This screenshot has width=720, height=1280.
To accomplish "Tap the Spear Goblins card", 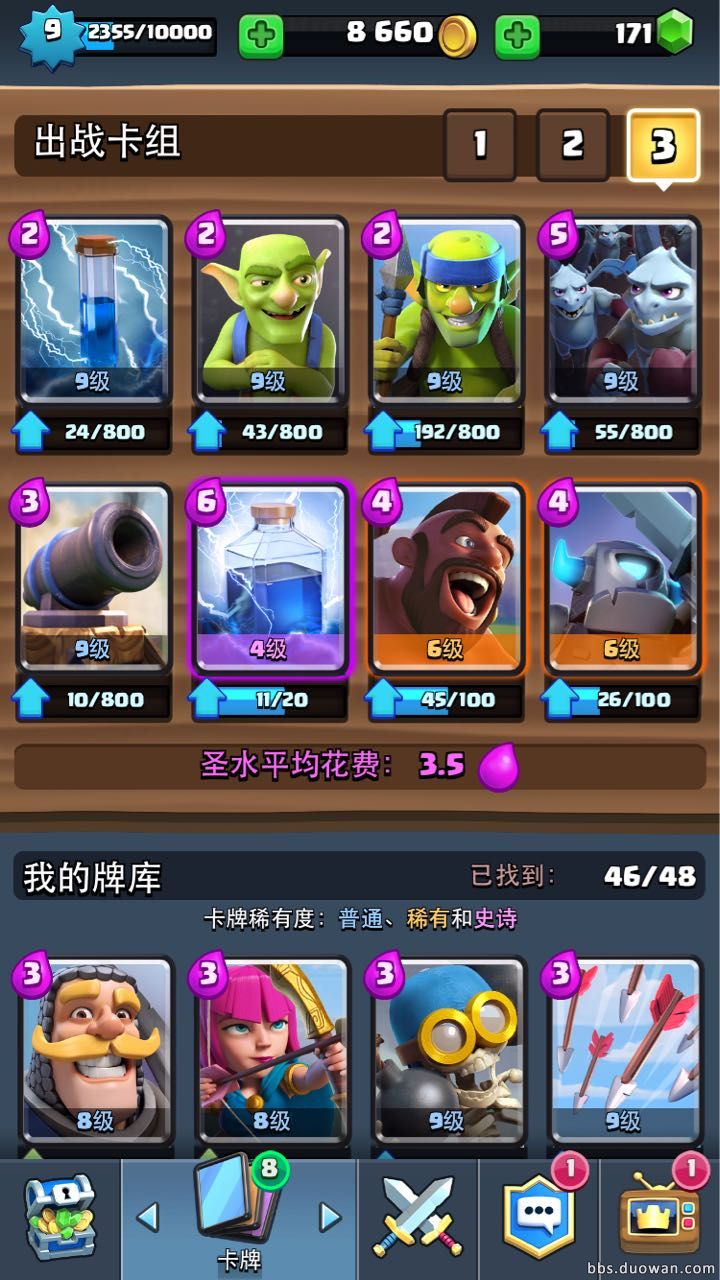I will coord(445,312).
